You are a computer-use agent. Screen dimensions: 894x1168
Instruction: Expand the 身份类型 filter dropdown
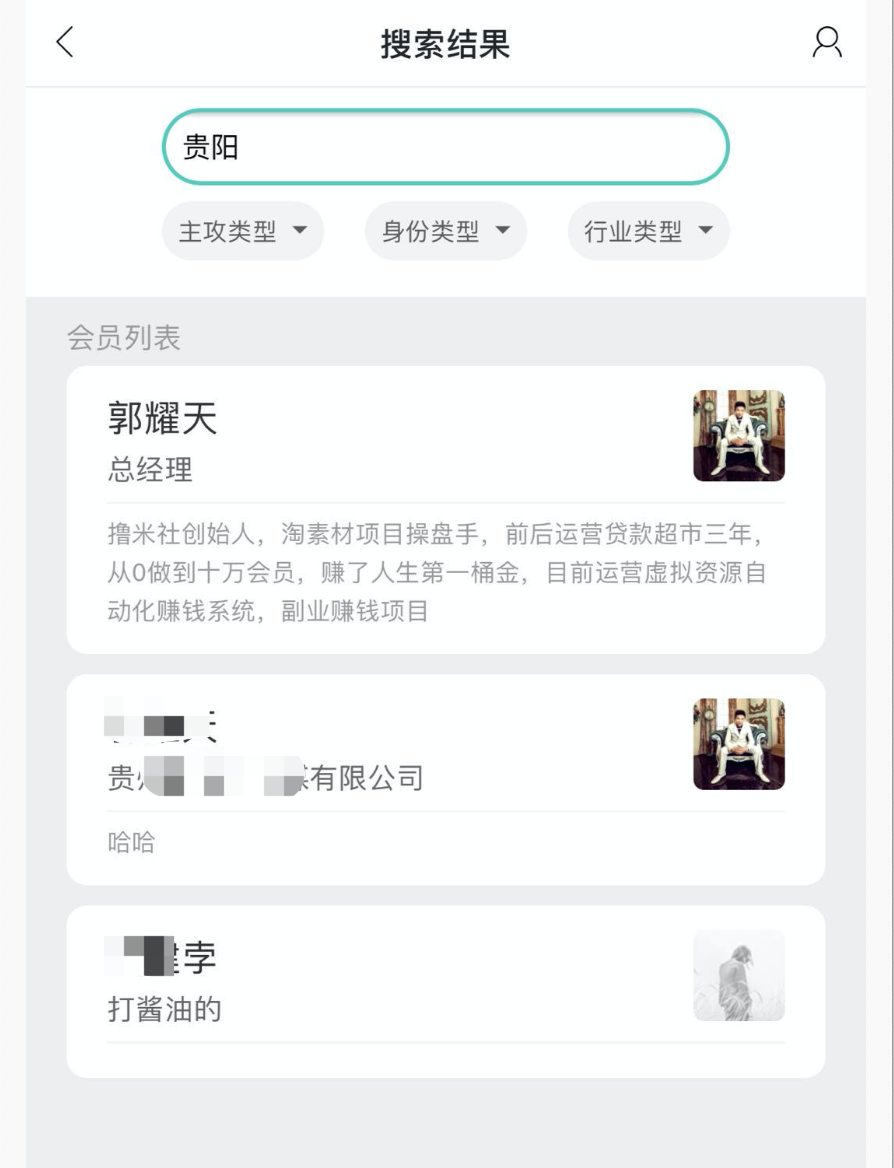point(446,232)
